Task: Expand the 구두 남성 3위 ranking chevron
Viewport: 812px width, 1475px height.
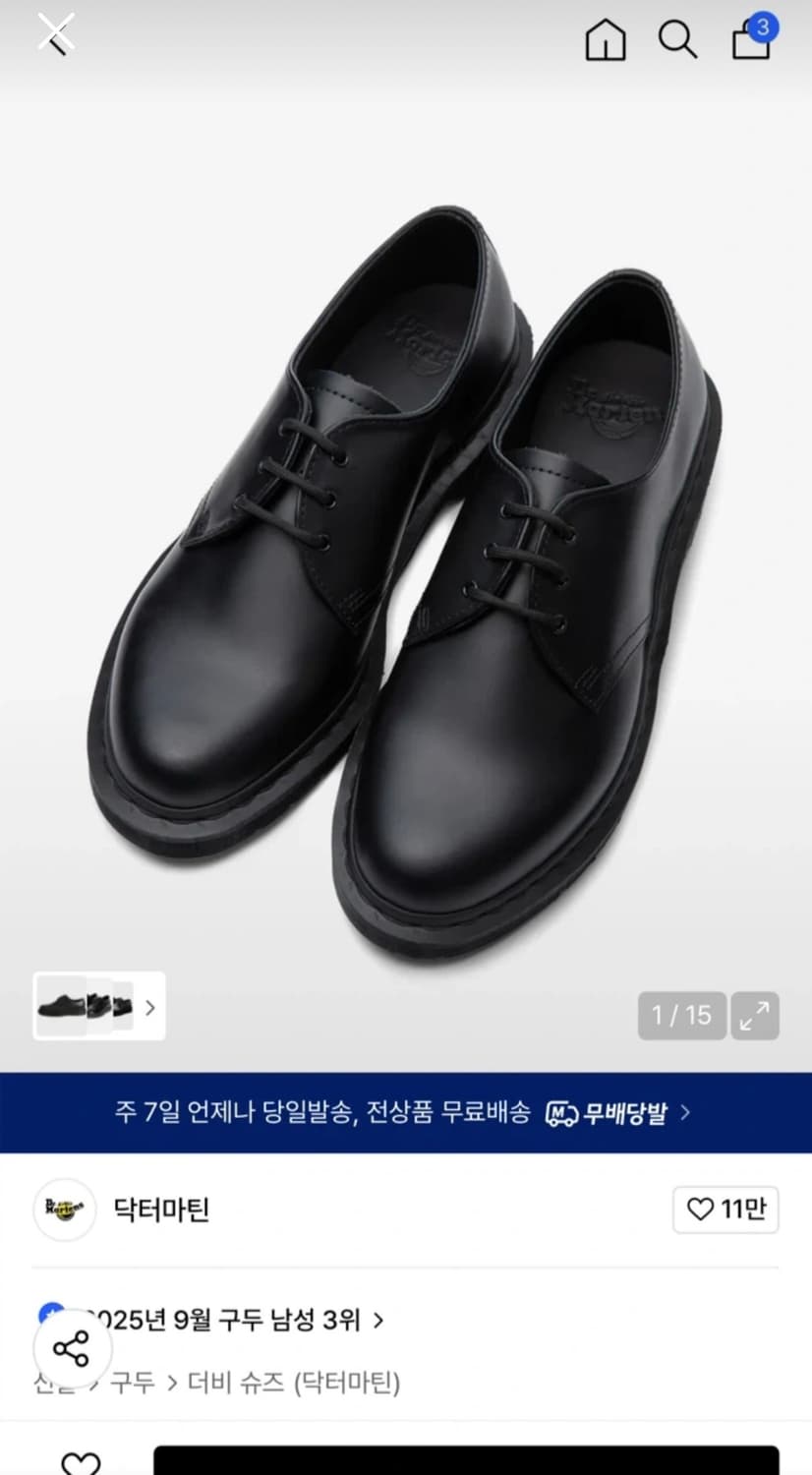Action: (x=377, y=1322)
